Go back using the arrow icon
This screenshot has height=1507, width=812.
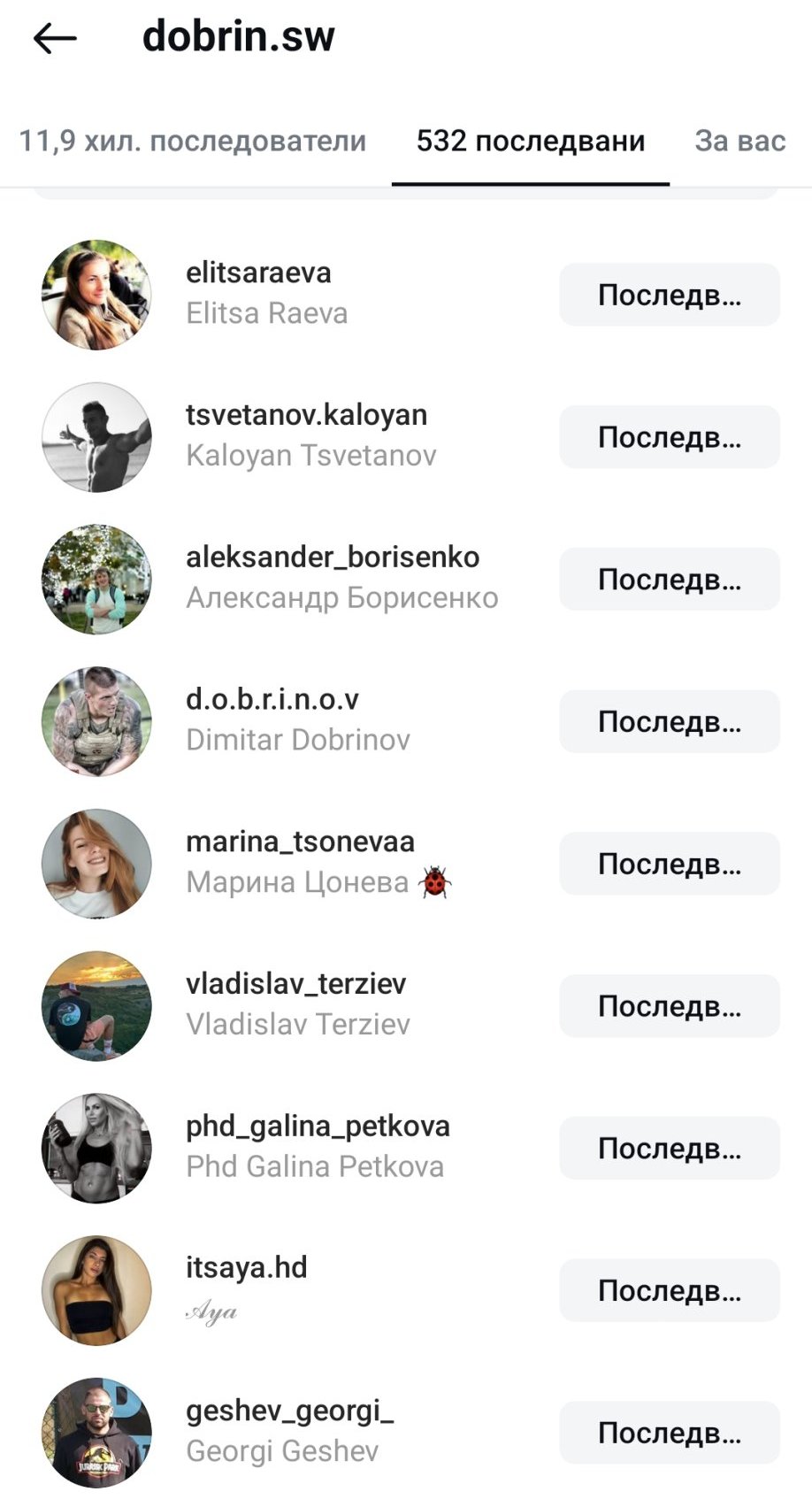pos(55,38)
